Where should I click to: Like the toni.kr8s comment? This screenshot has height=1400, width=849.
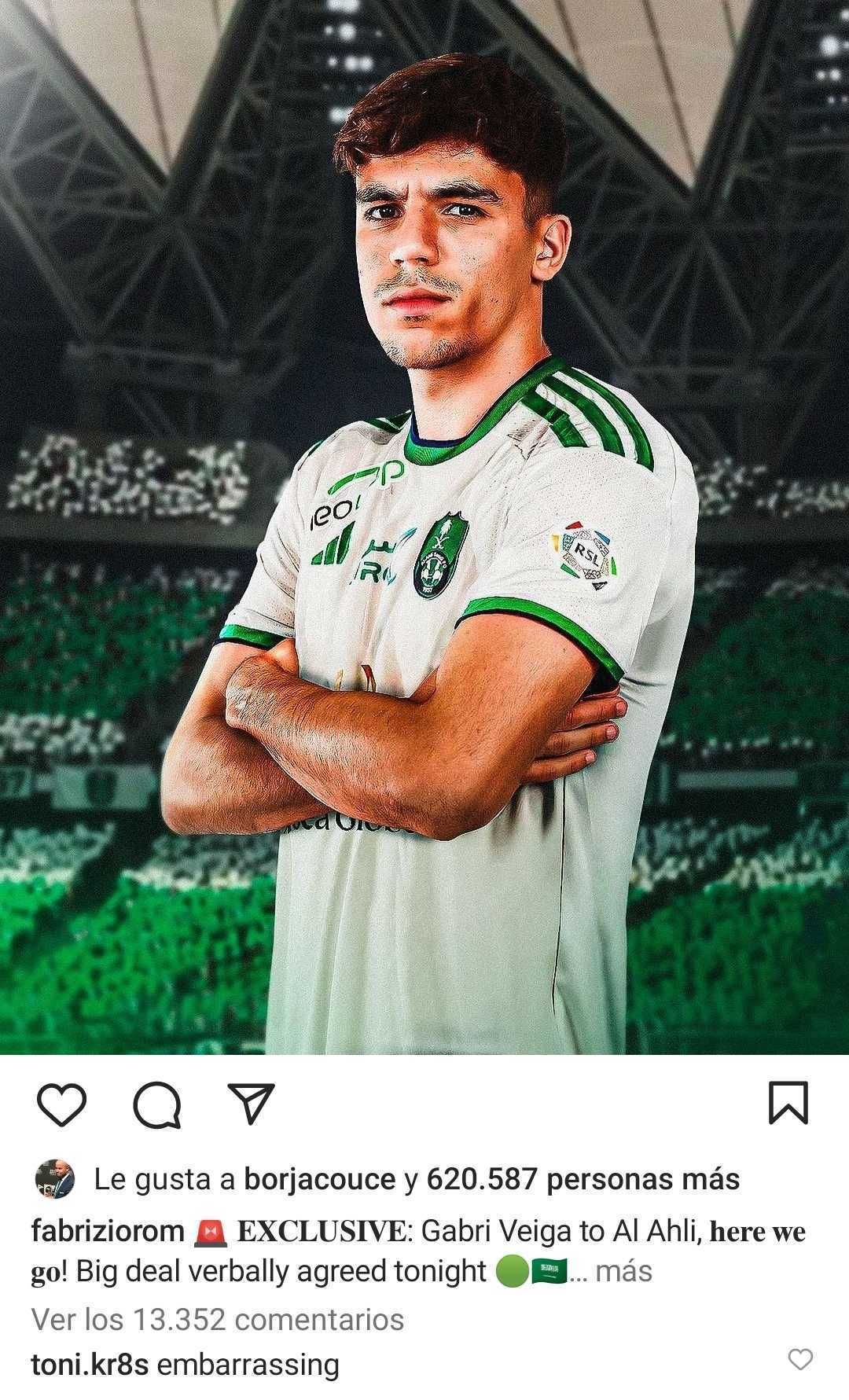click(800, 1359)
